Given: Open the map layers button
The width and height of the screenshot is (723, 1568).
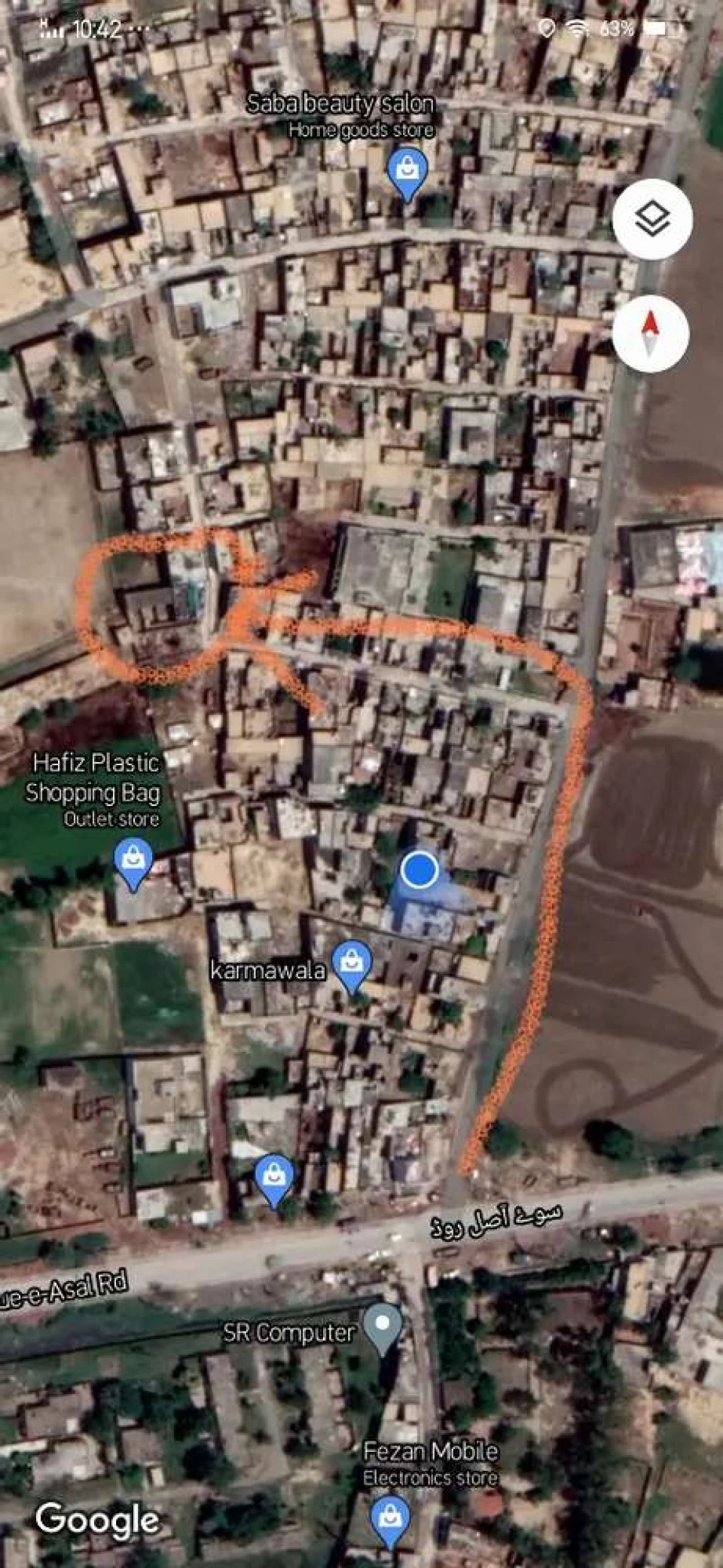Looking at the screenshot, I should point(651,220).
